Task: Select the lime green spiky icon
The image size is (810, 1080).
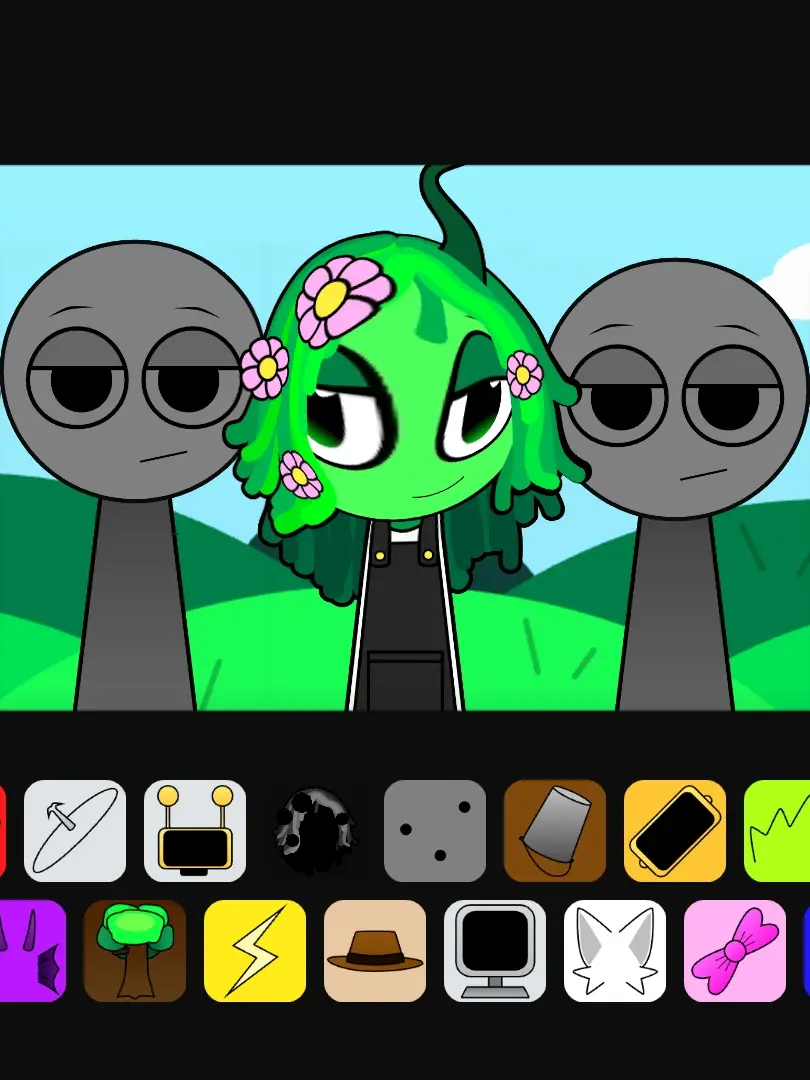Action: 780,831
